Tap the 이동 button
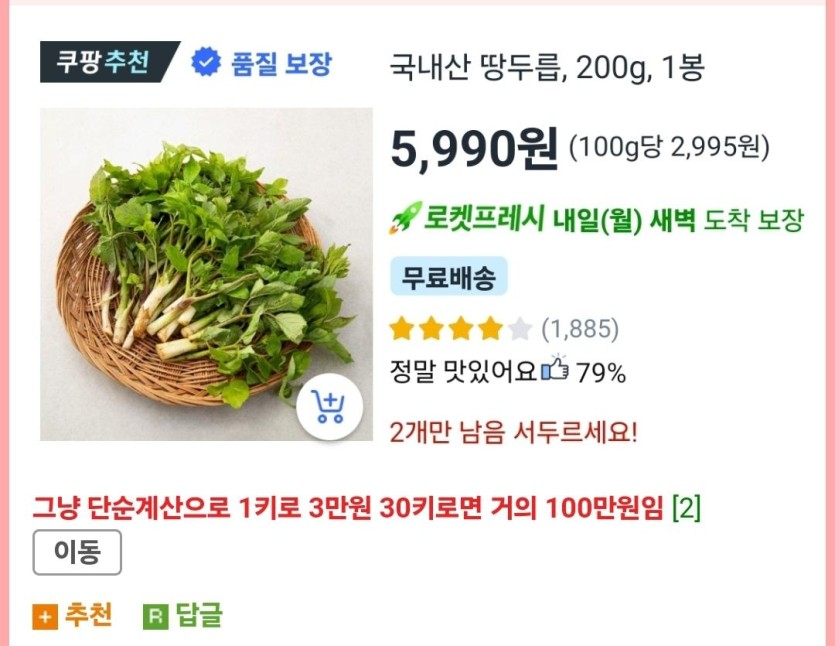The image size is (835, 646). coord(77,553)
